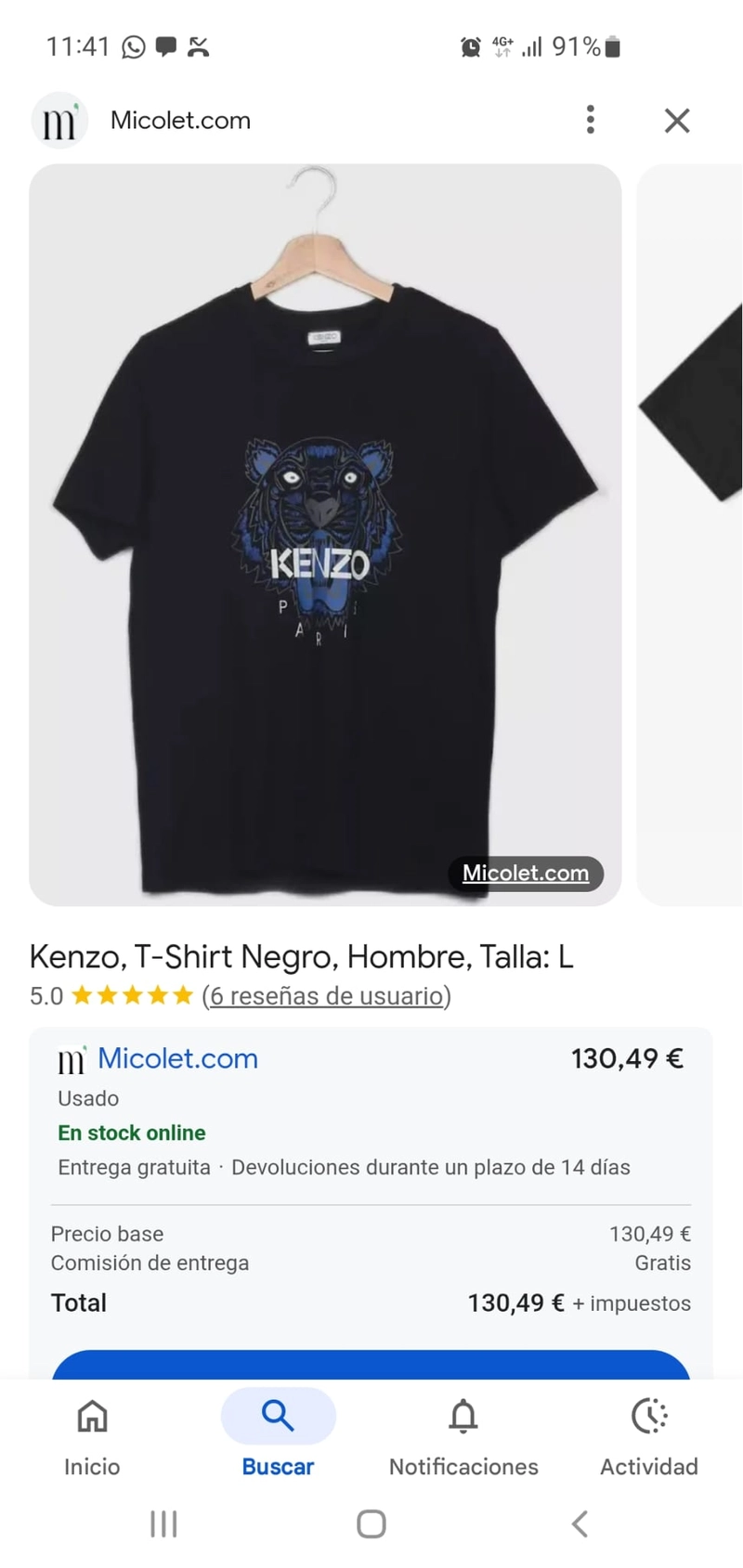This screenshot has height=1568, width=743.
Task: Open the second product image tile
Action: coord(690,535)
